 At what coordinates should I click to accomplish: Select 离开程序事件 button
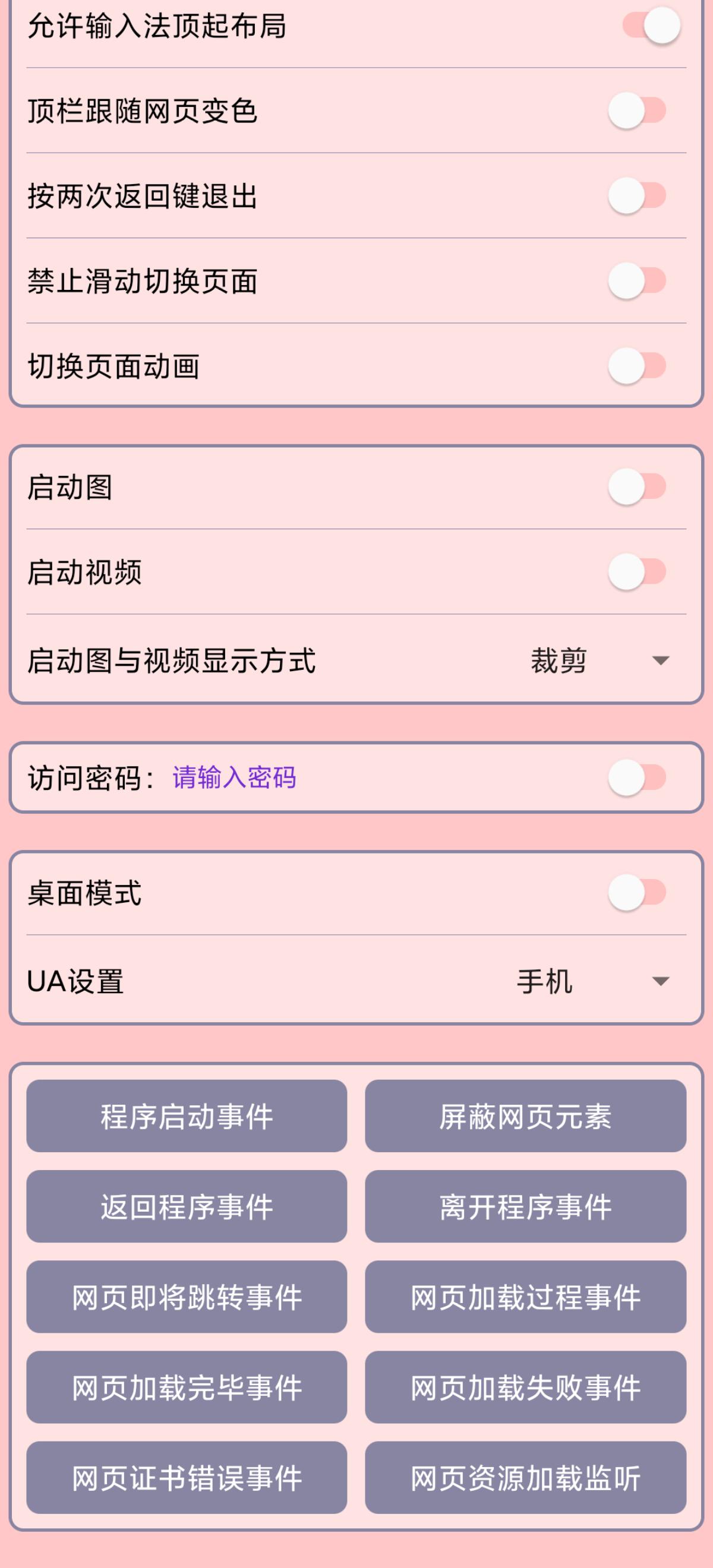(x=525, y=1206)
